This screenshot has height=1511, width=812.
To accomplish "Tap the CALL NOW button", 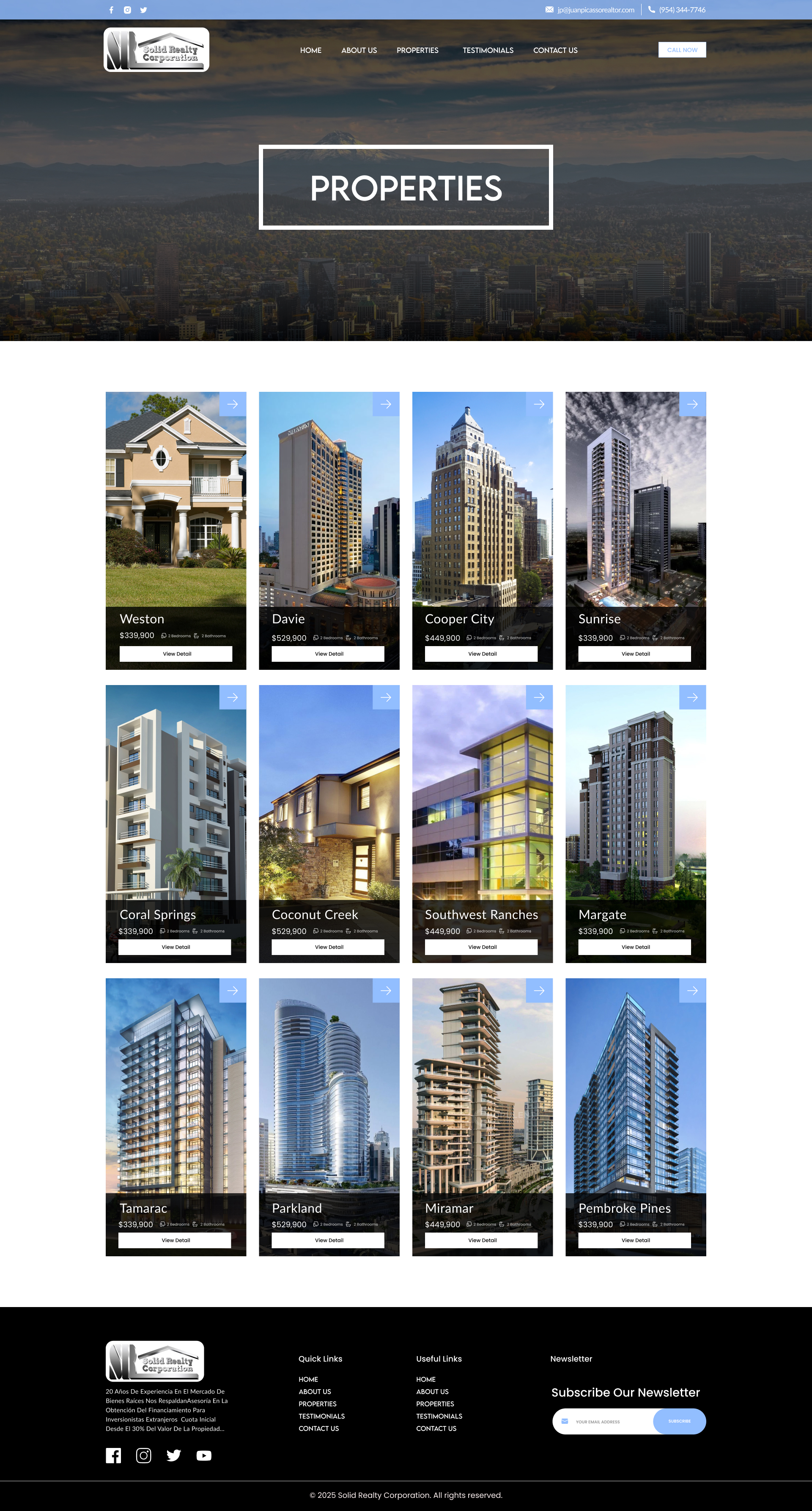I will click(682, 50).
